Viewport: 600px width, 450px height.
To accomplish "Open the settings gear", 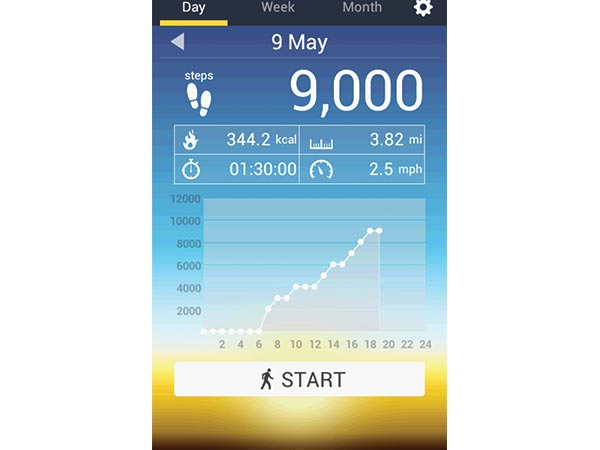I will pyautogui.click(x=424, y=9).
